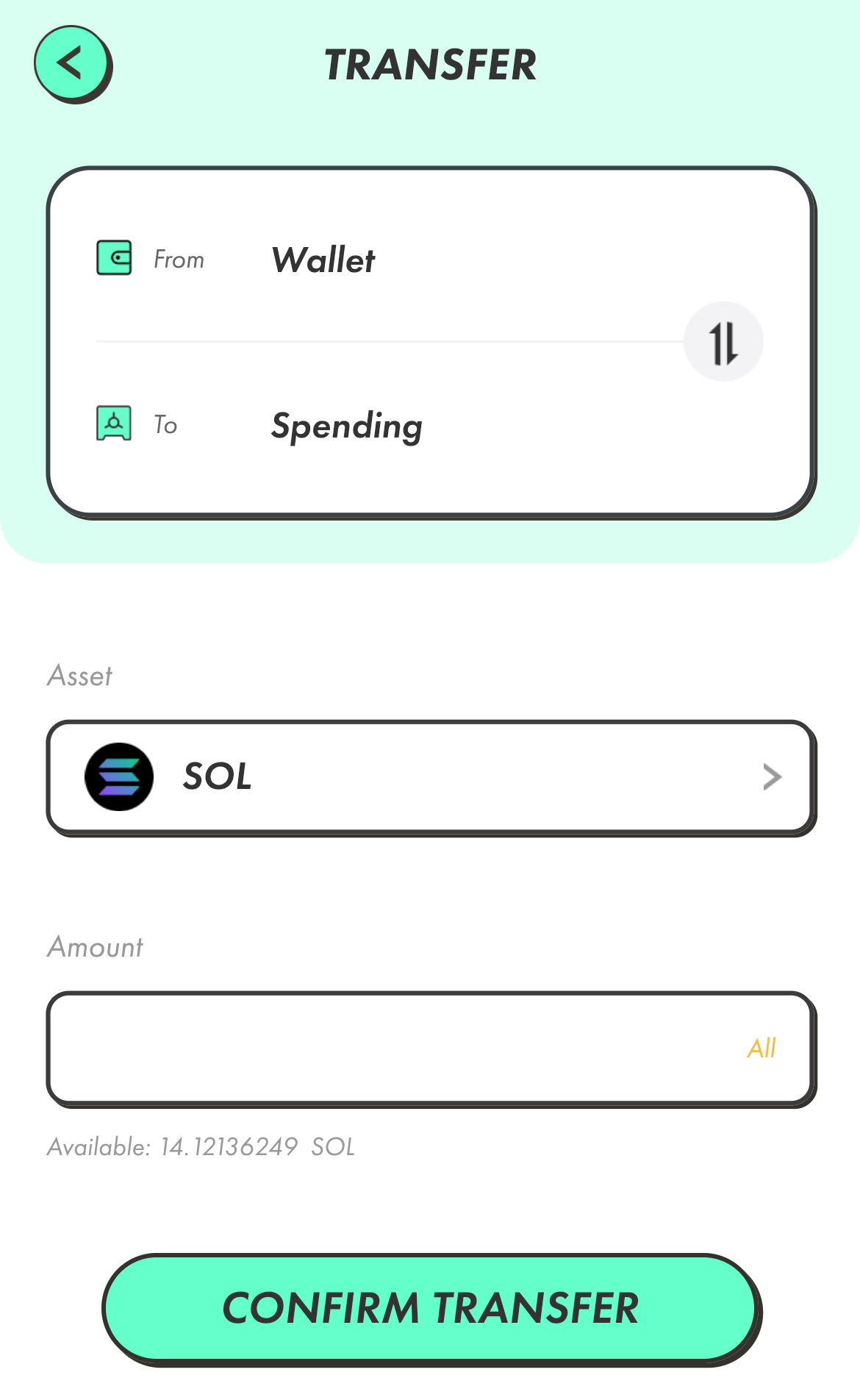Tap All to fill the available balance
This screenshot has width=860, height=1400.
762,1049
